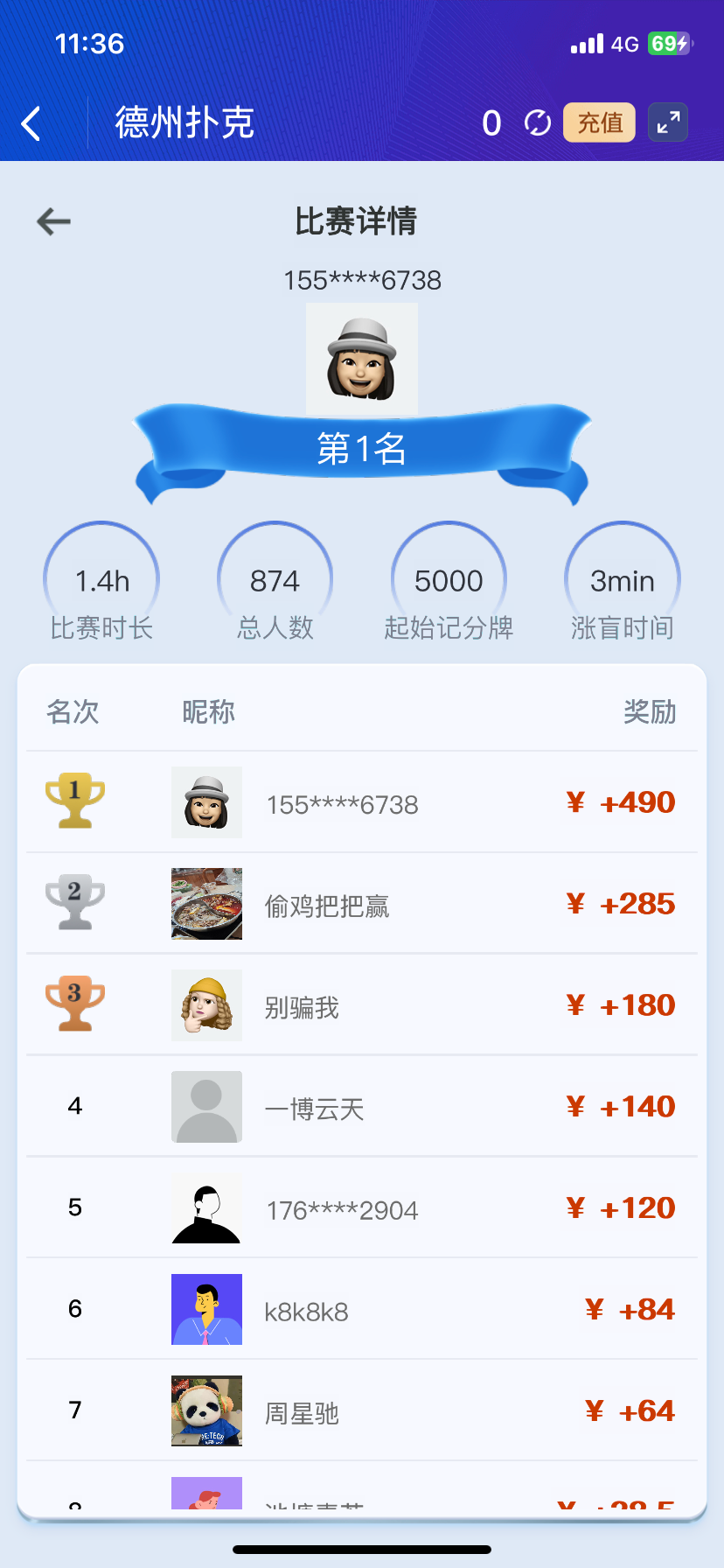Refresh the balance with the circular arrows icon
The image size is (724, 1568).
pos(537,123)
